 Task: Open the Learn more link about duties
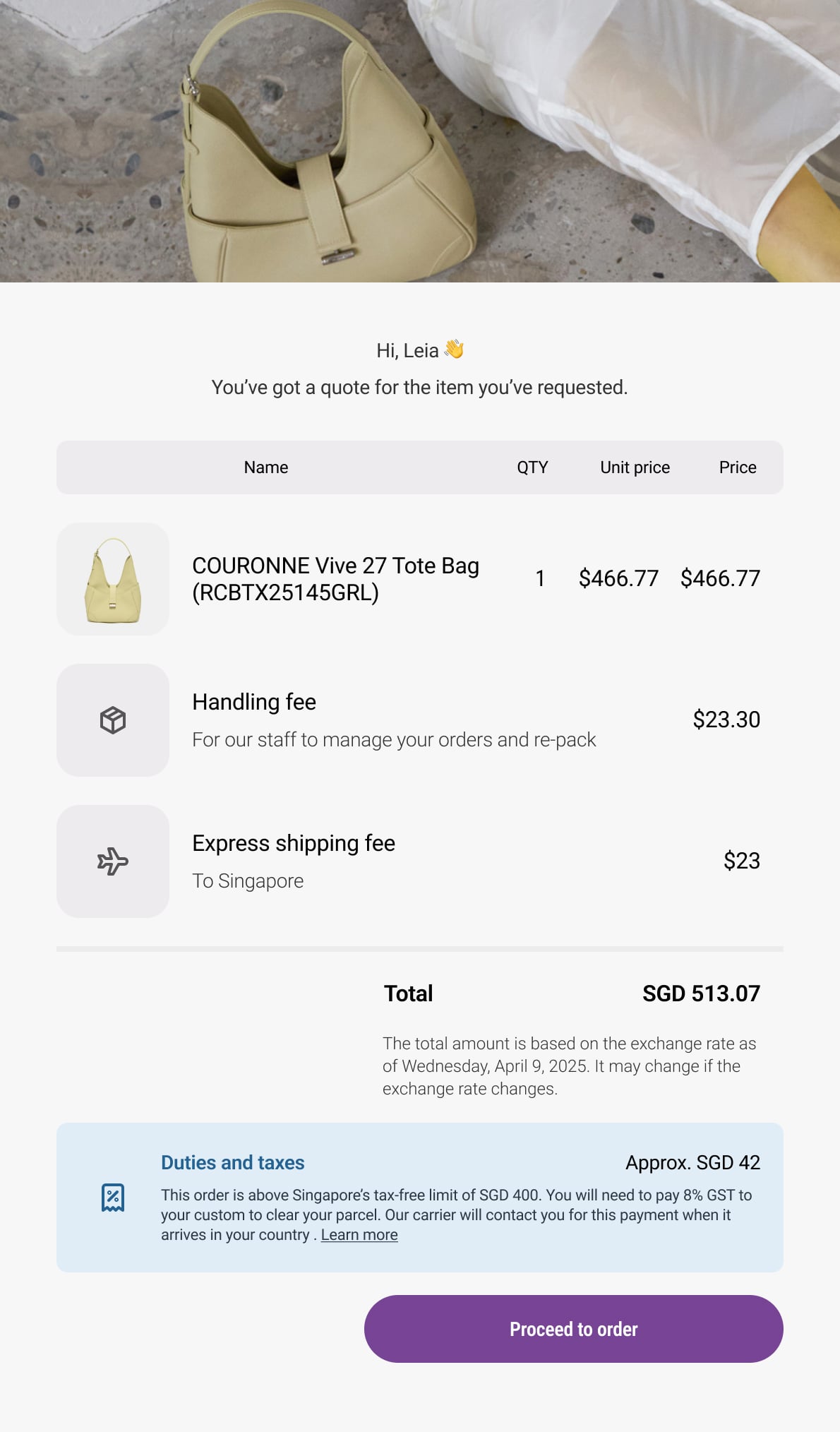[x=359, y=1234]
